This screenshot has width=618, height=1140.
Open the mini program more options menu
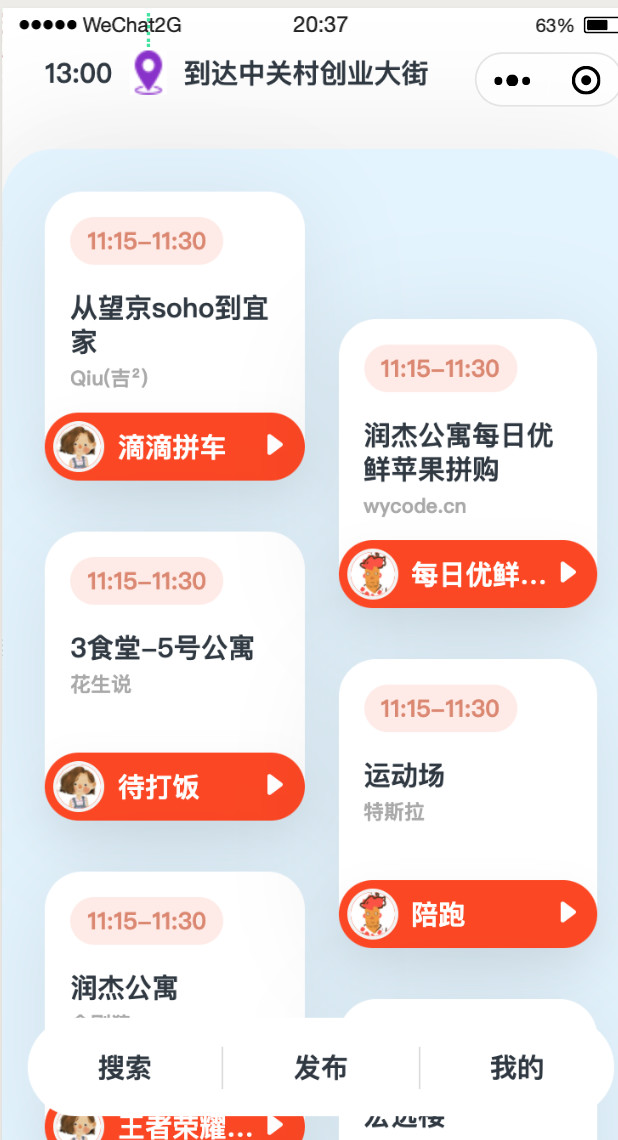pos(512,80)
